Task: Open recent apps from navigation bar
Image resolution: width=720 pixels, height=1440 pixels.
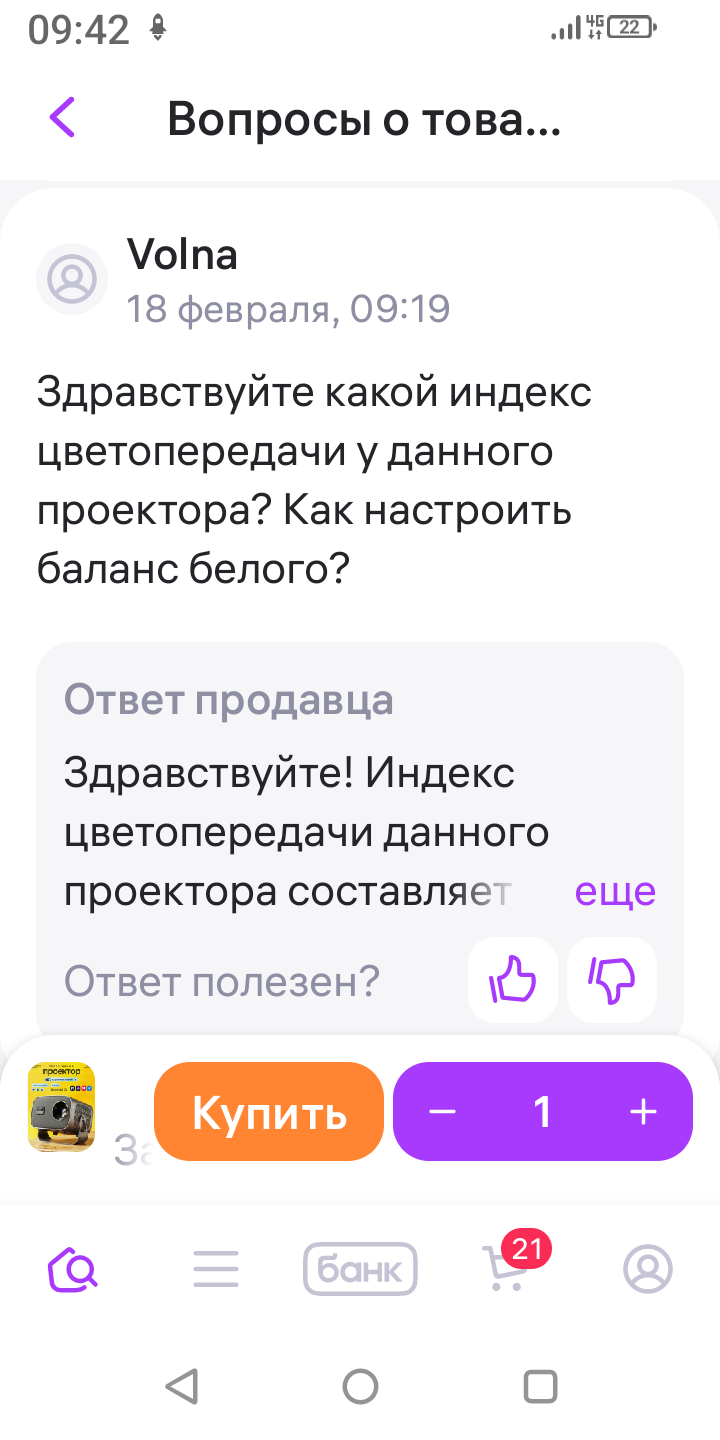Action: pyautogui.click(x=540, y=1387)
